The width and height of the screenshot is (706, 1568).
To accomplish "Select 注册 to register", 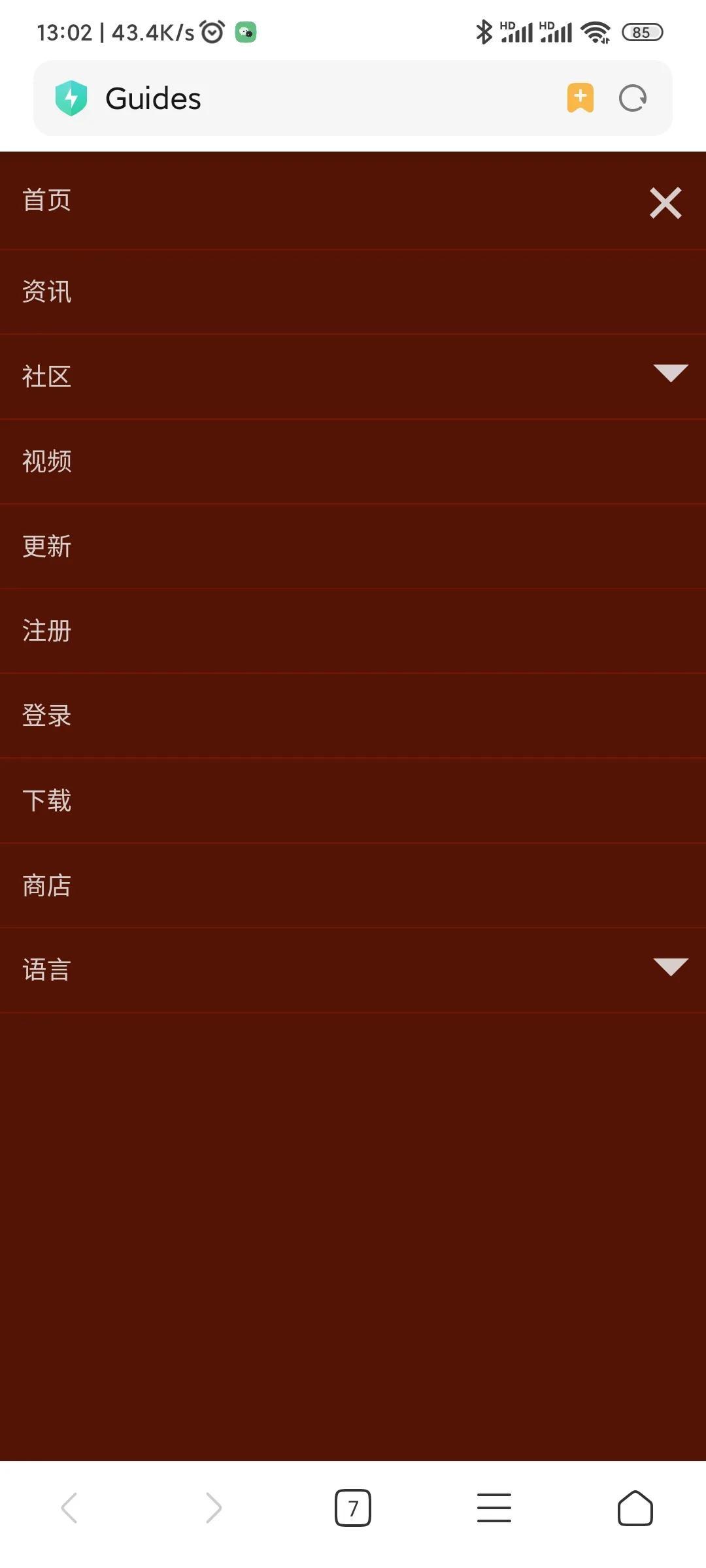I will 47,631.
